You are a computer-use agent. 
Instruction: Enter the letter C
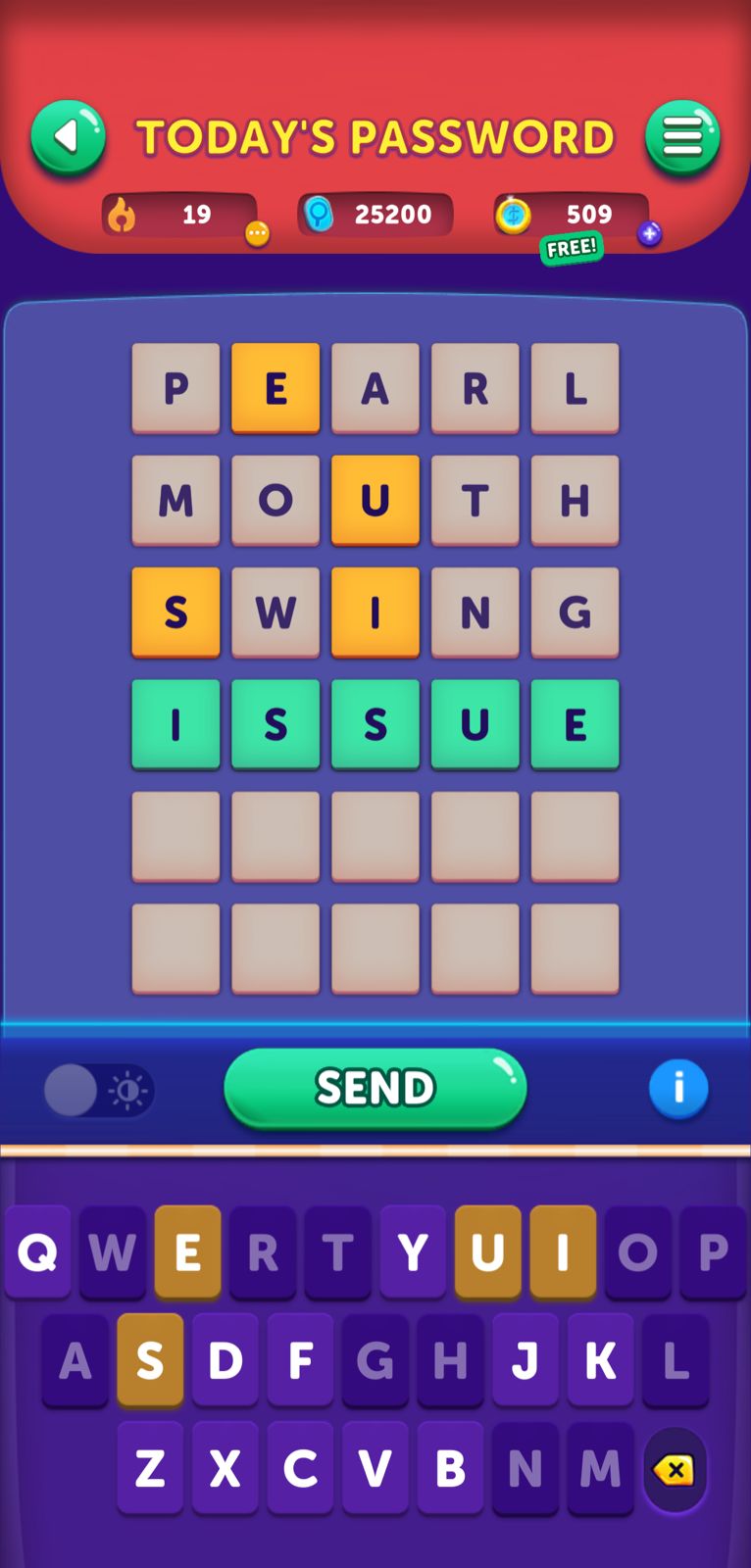coord(300,1468)
